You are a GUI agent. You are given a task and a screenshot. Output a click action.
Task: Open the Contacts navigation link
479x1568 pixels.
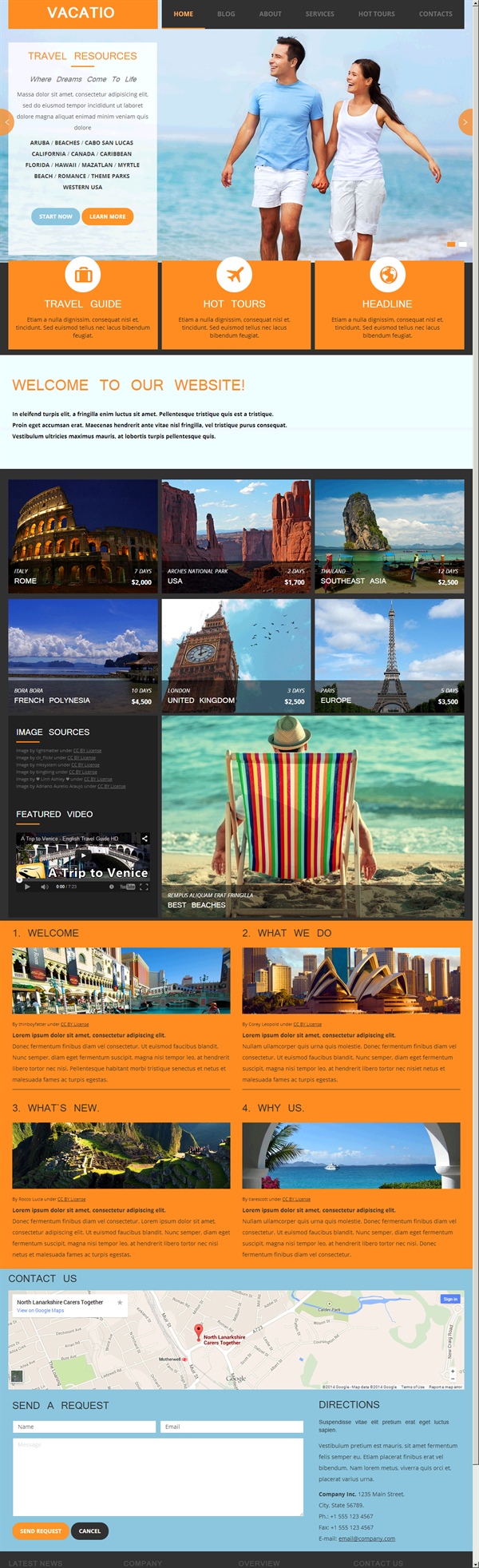tap(435, 14)
